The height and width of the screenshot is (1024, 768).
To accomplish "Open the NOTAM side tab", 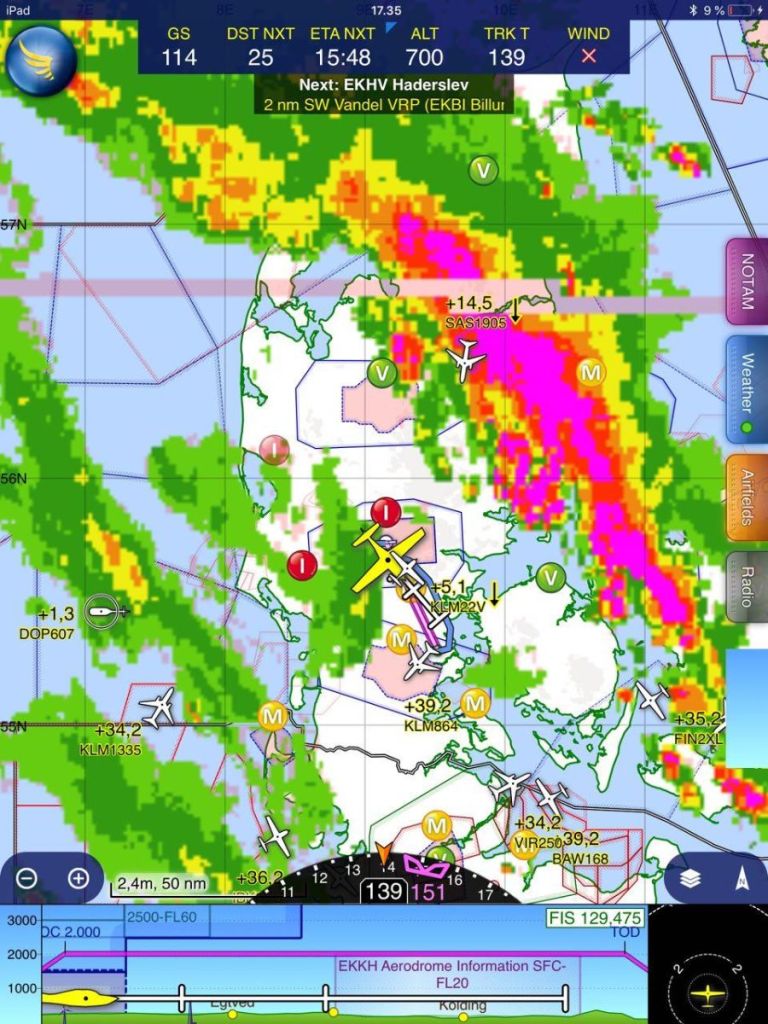I will [746, 281].
